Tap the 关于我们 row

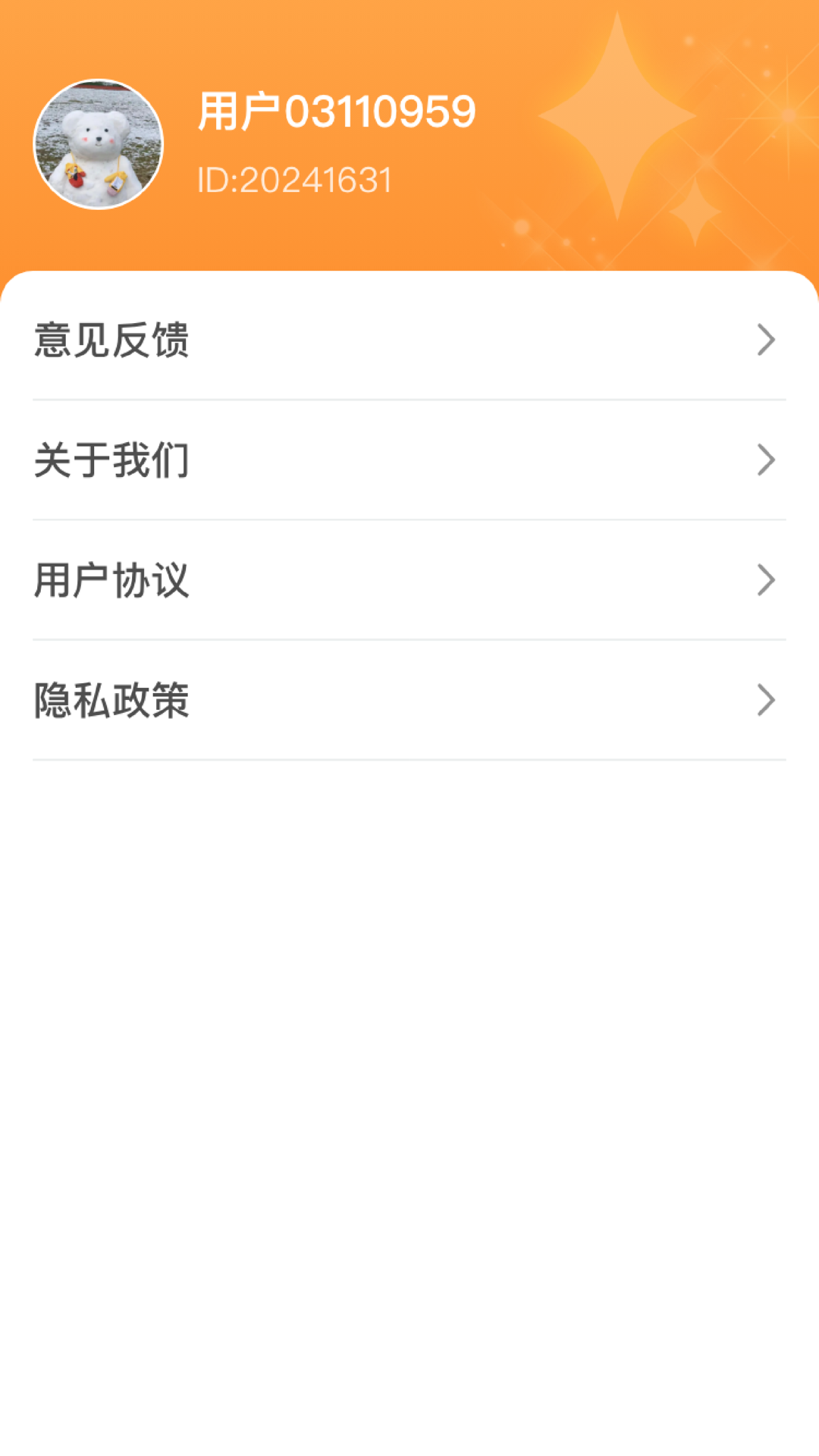tap(409, 460)
